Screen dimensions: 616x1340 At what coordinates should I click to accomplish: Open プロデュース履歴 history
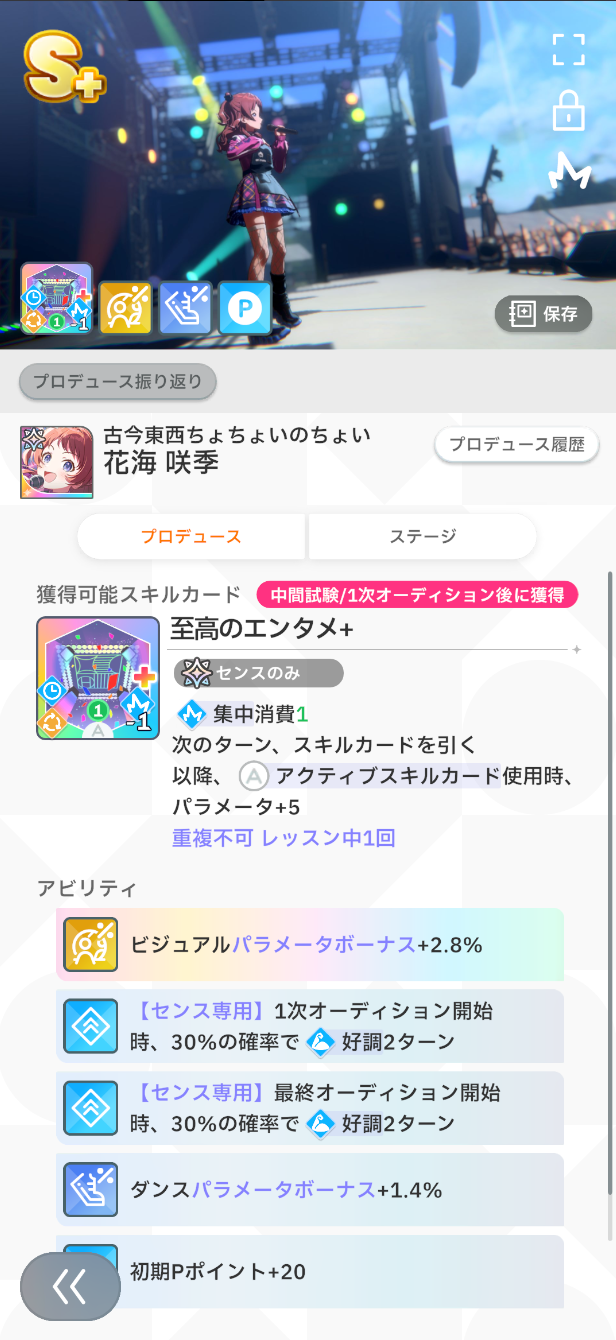[x=516, y=444]
